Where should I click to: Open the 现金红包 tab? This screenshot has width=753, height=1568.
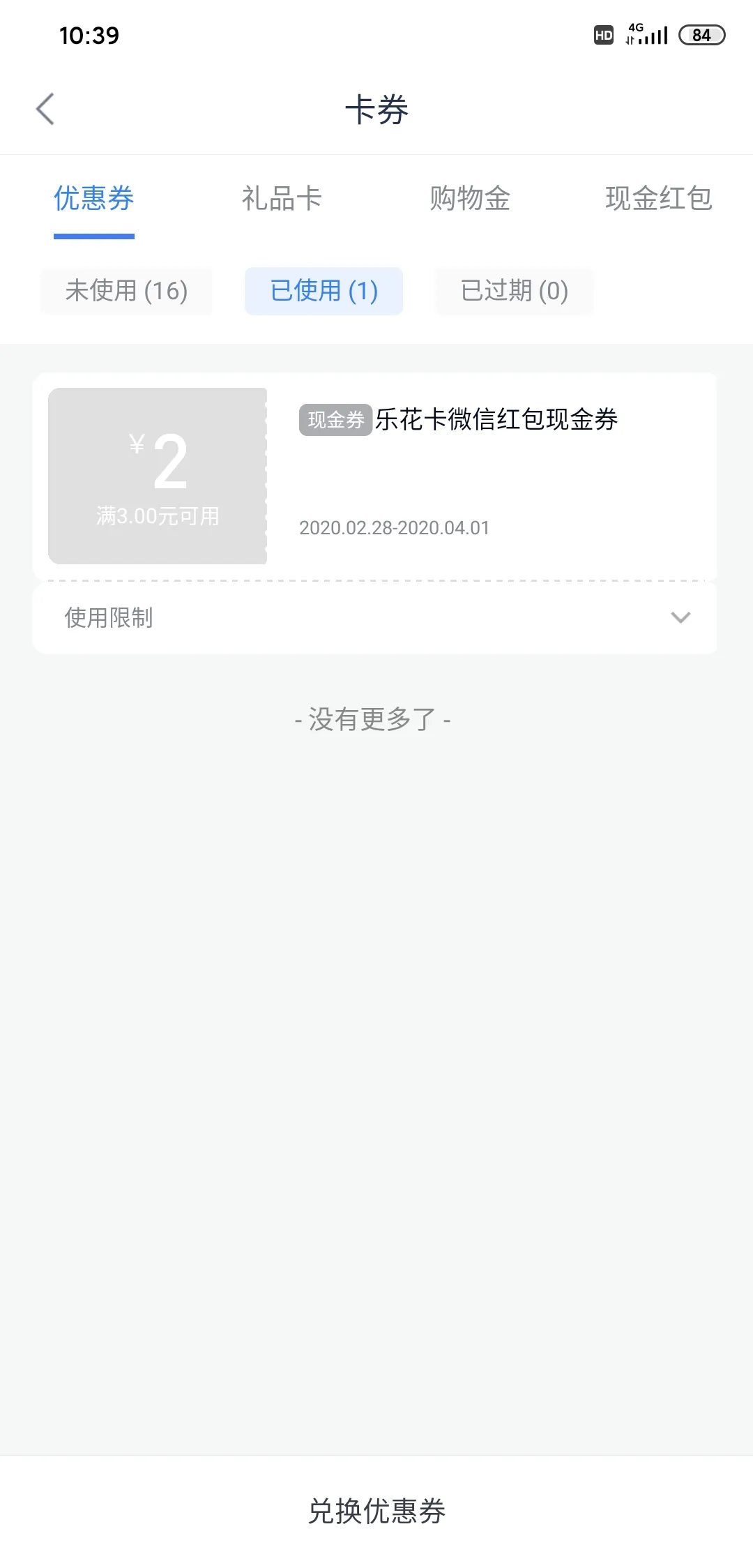click(x=658, y=198)
